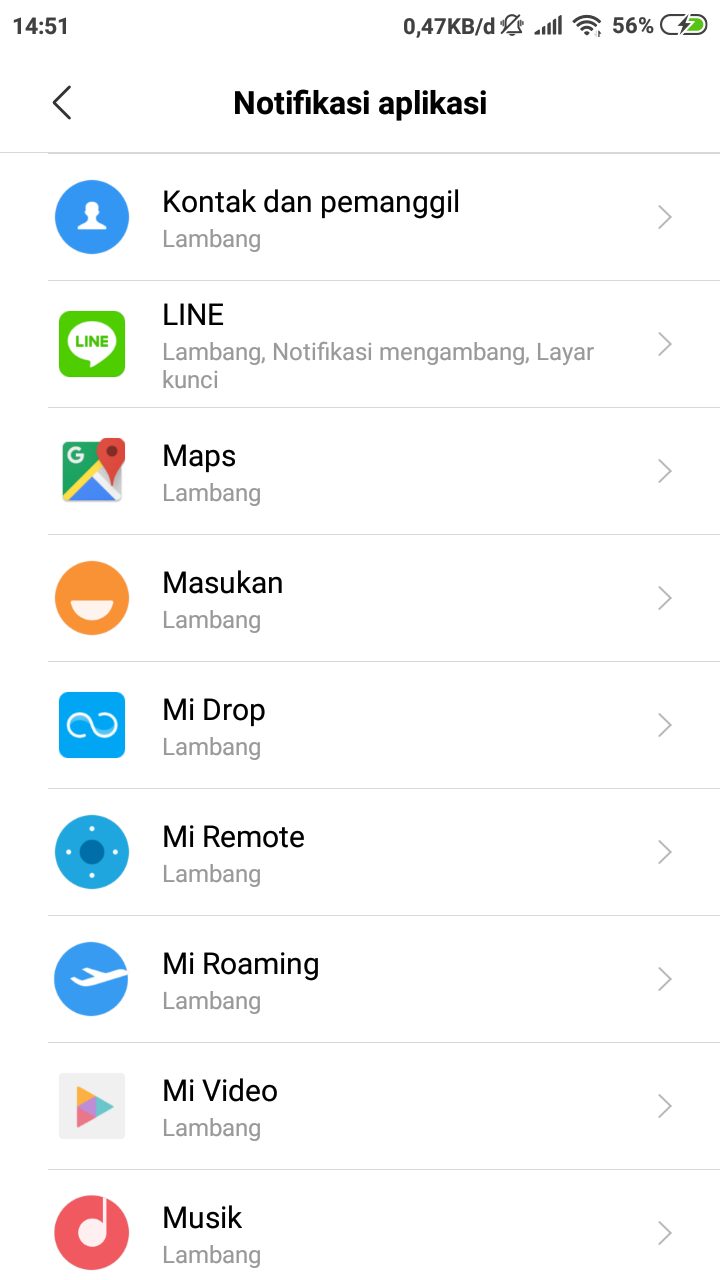Select the Maps row
Image resolution: width=720 pixels, height=1280 pixels.
point(360,471)
